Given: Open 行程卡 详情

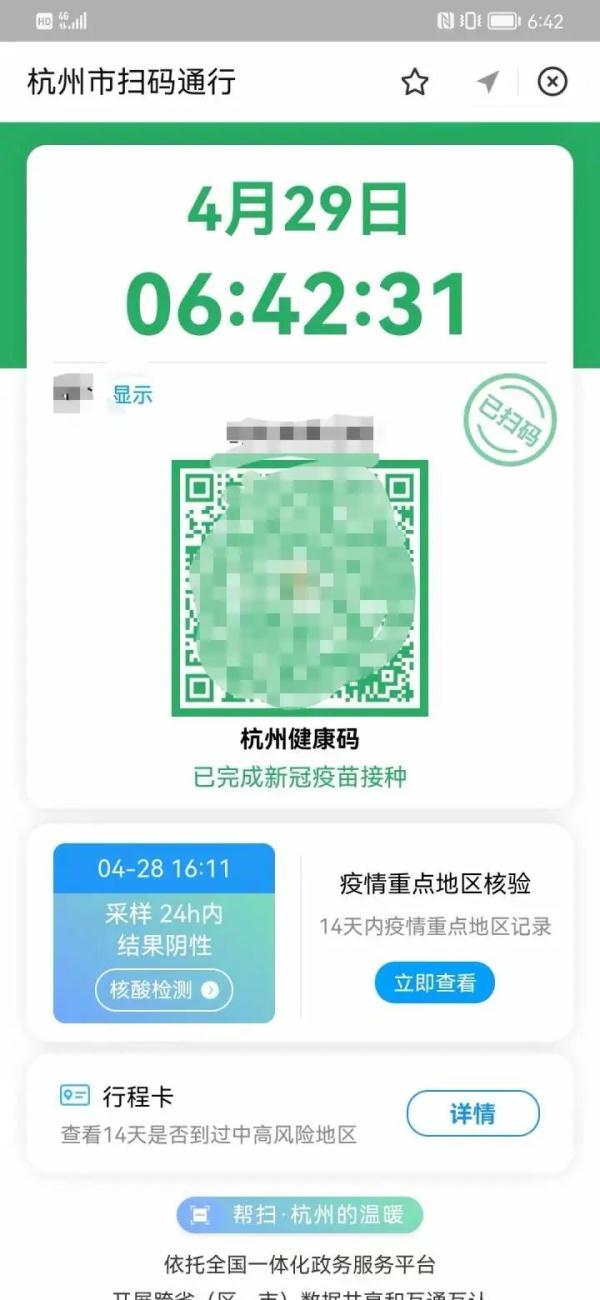Looking at the screenshot, I should (473, 1113).
